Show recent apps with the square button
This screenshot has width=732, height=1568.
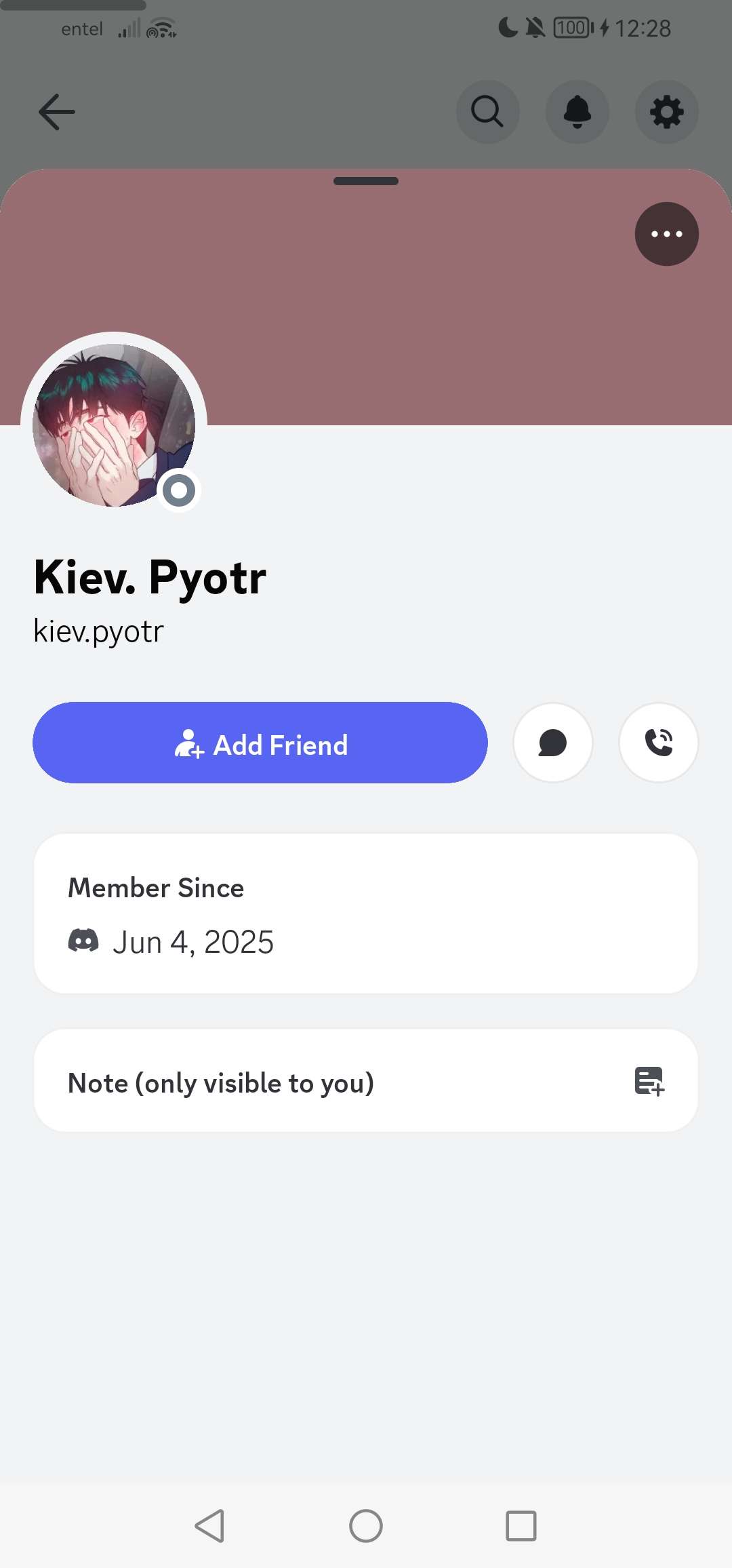[521, 1526]
